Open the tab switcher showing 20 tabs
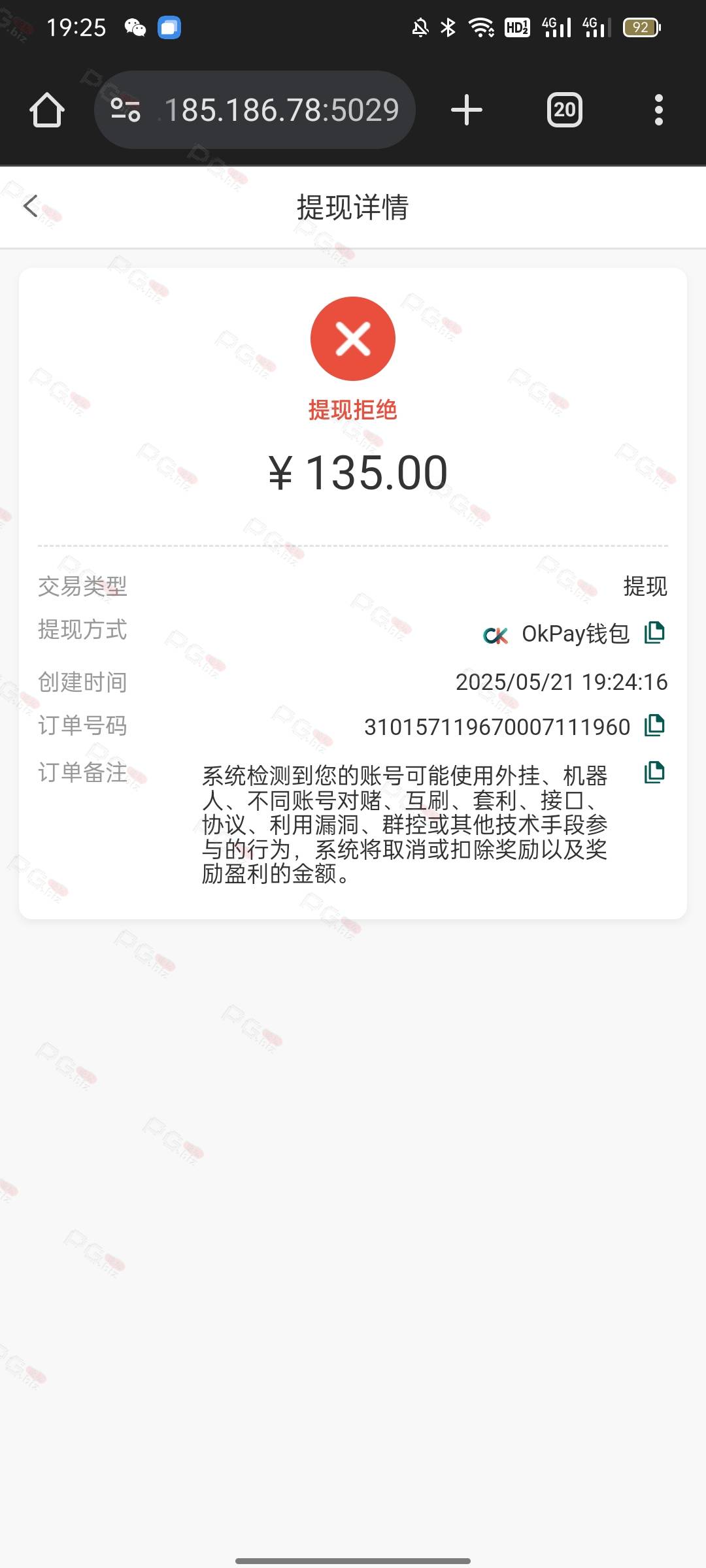706x1568 pixels. point(565,110)
